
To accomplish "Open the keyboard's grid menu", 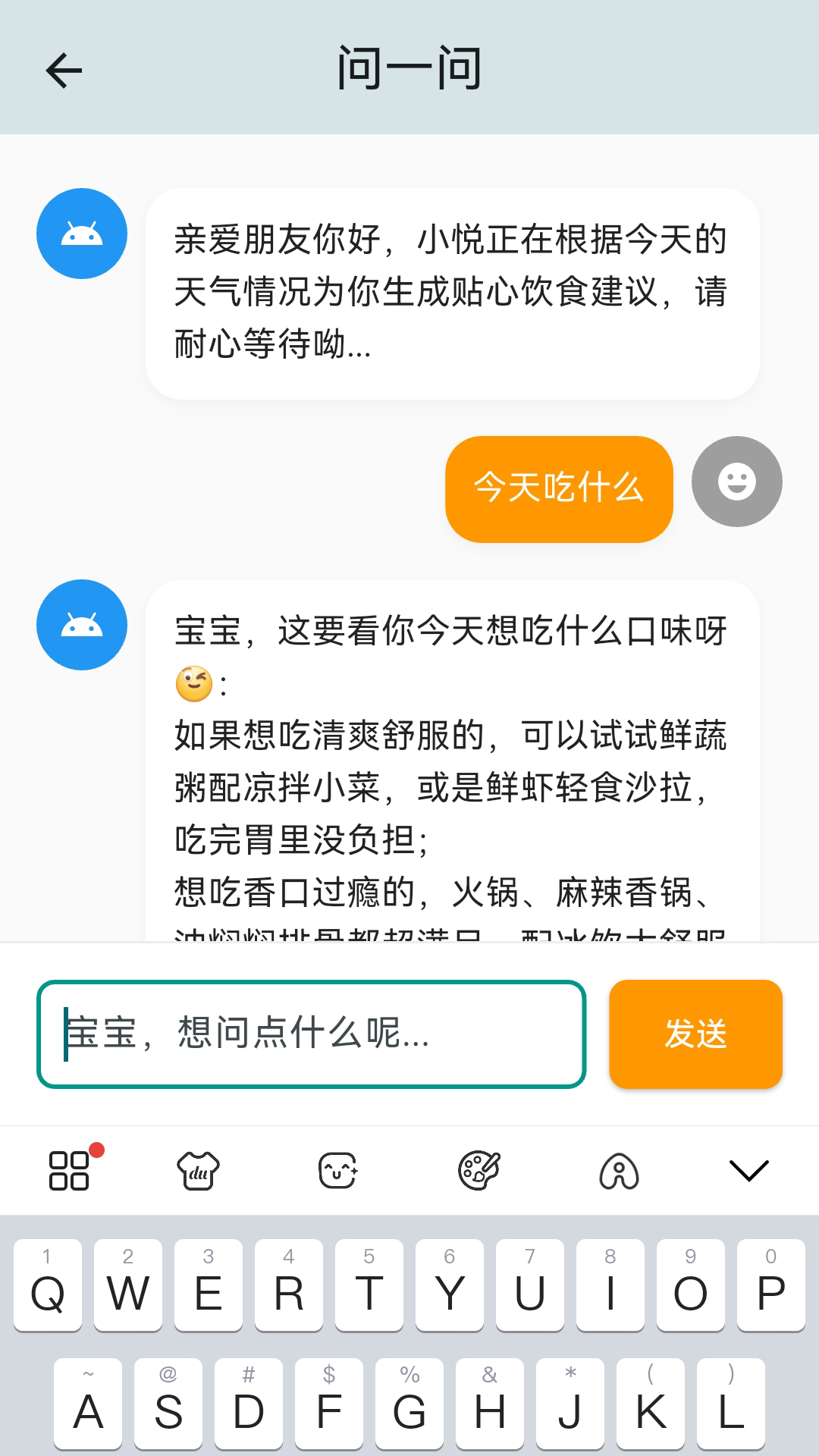I will [70, 1170].
